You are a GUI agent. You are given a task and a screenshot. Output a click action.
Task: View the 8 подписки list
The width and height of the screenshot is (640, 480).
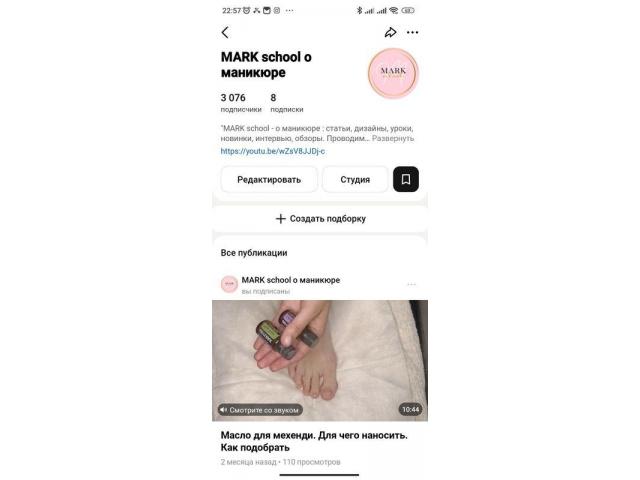[286, 103]
